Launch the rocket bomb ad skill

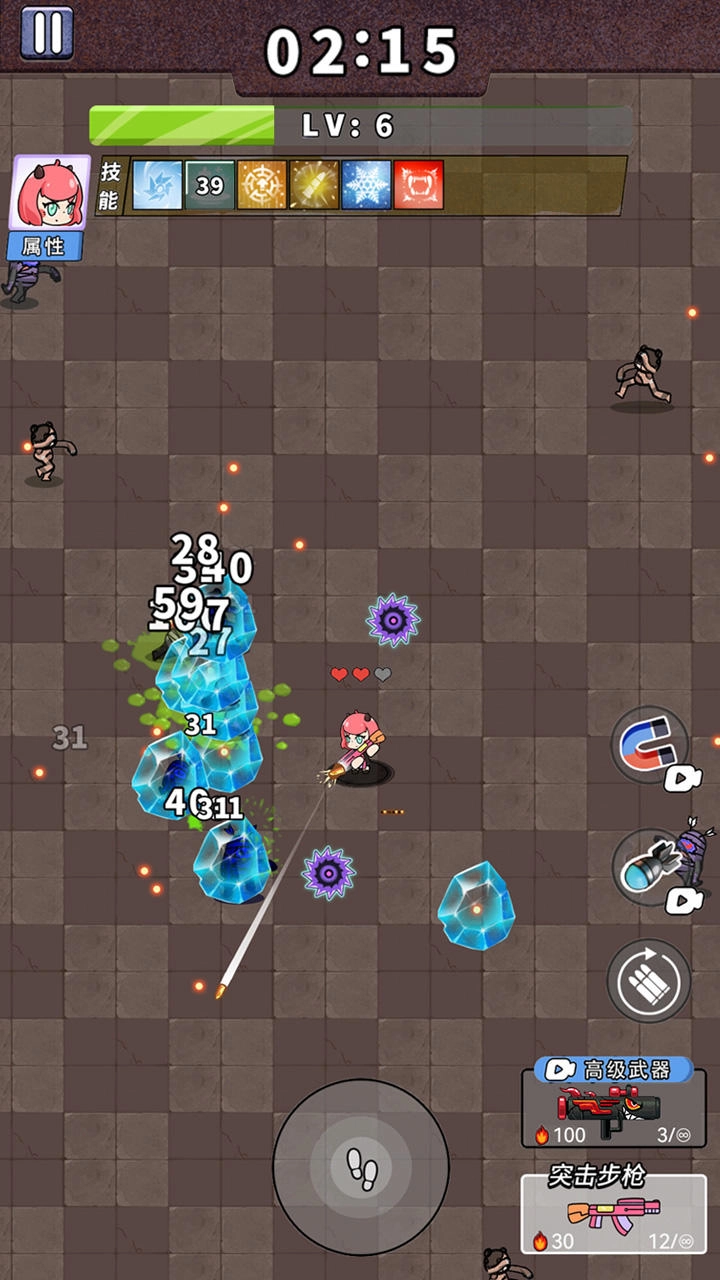(649, 868)
